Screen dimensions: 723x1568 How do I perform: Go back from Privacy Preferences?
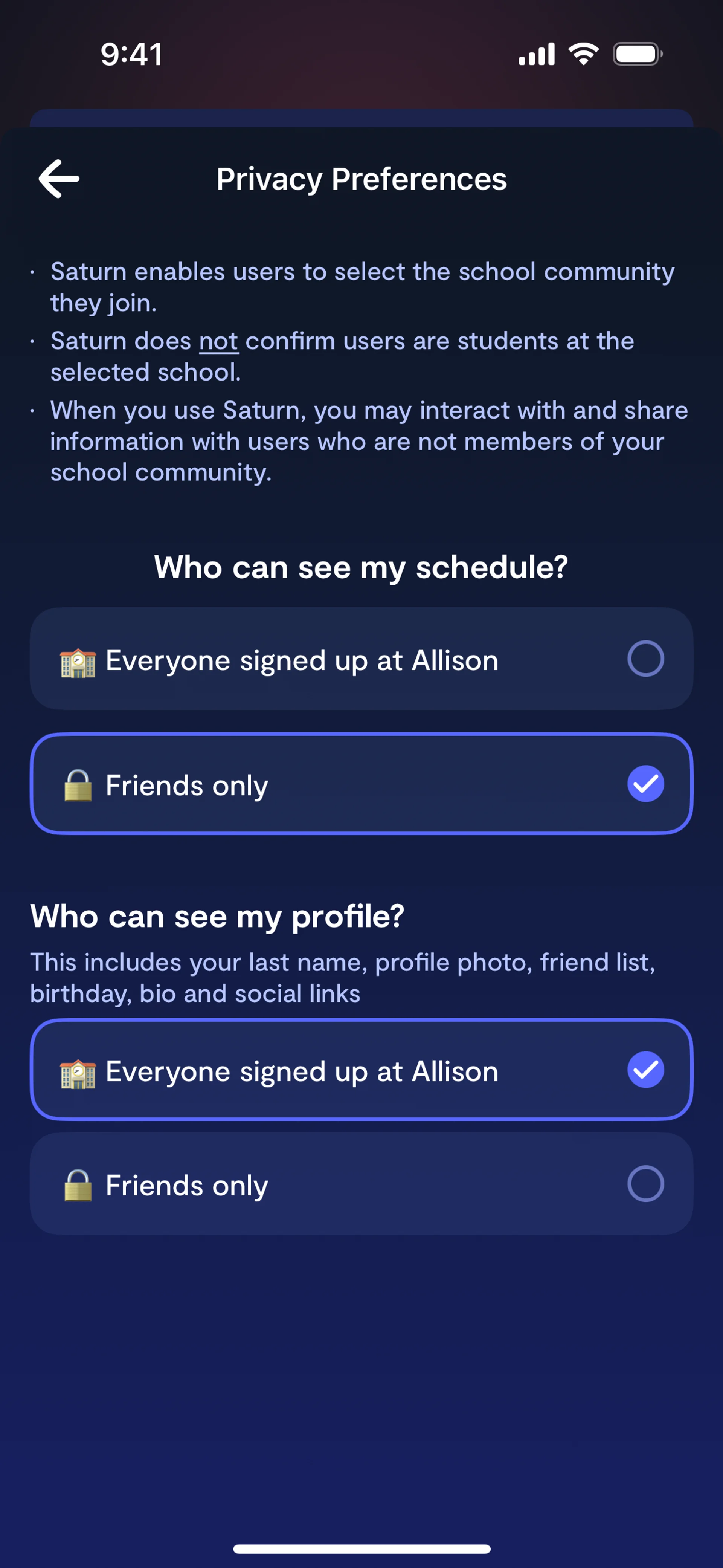tap(59, 178)
